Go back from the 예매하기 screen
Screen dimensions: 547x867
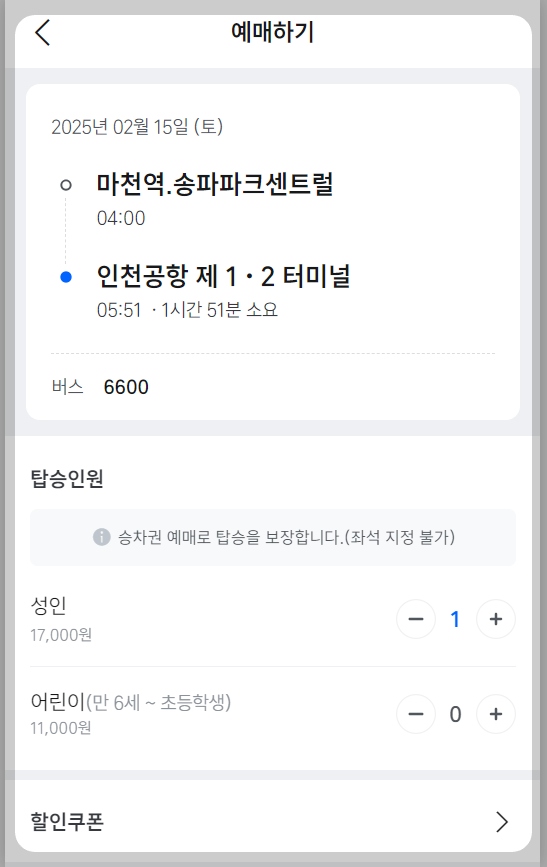pyautogui.click(x=43, y=32)
